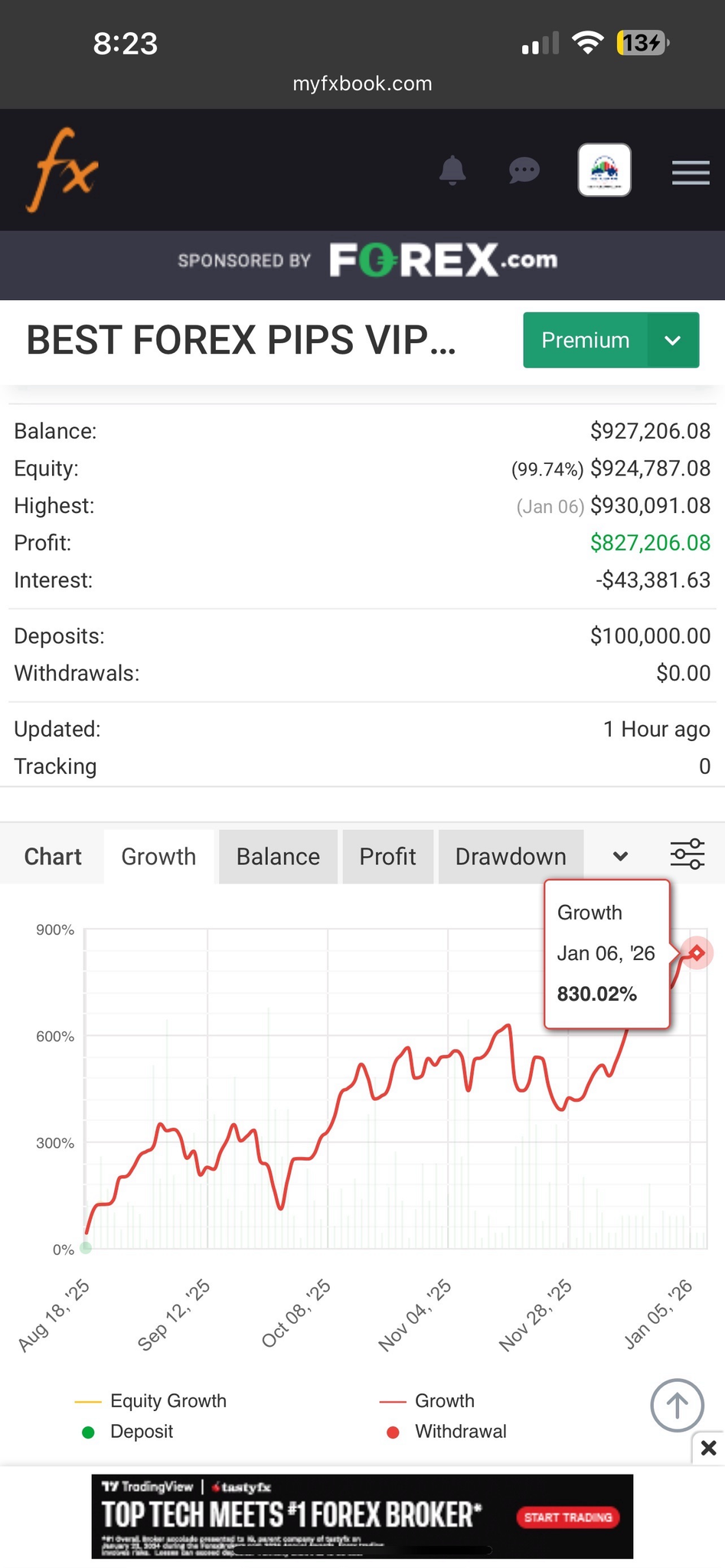Switch to the Balance chart tab

(278, 856)
